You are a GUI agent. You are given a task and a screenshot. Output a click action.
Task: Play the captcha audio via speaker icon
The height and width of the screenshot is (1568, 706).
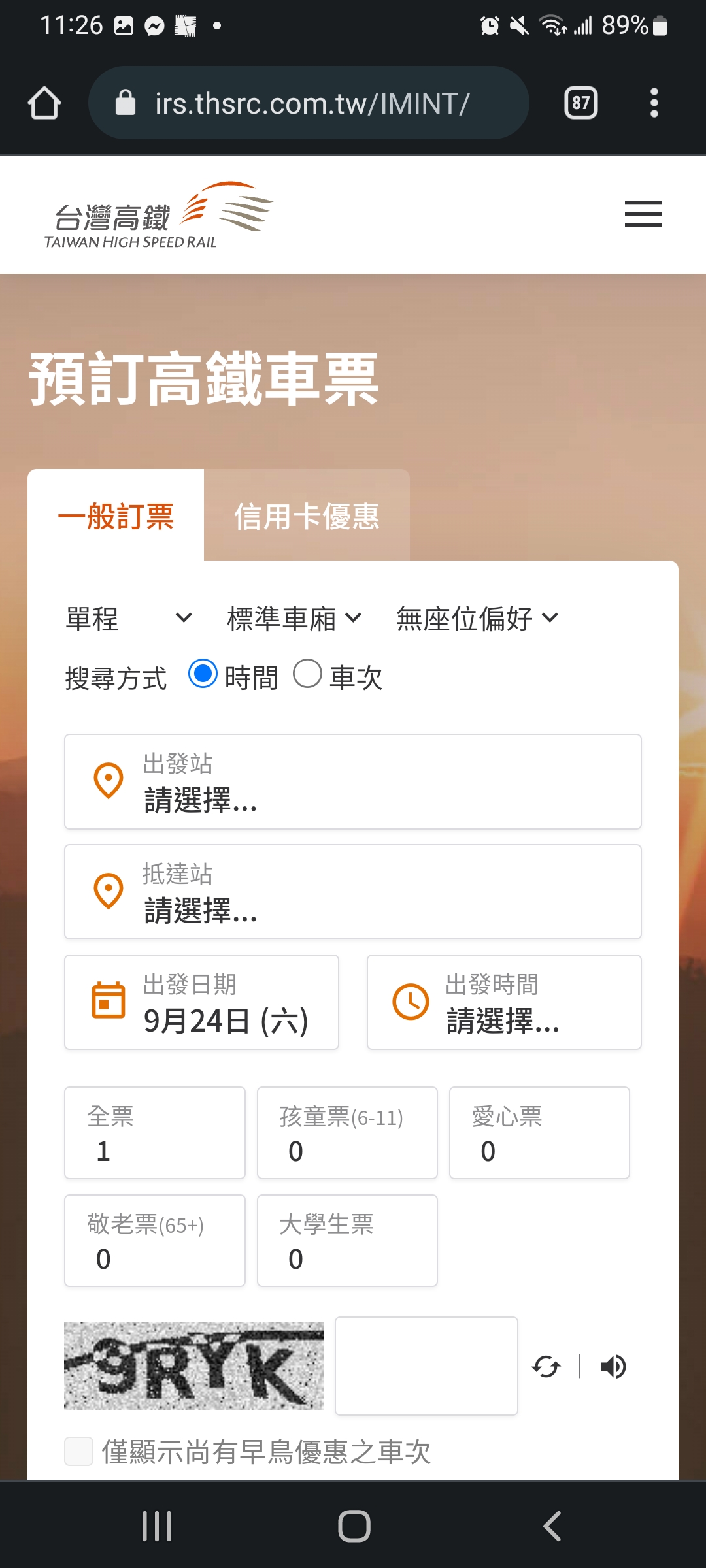[x=613, y=1365]
